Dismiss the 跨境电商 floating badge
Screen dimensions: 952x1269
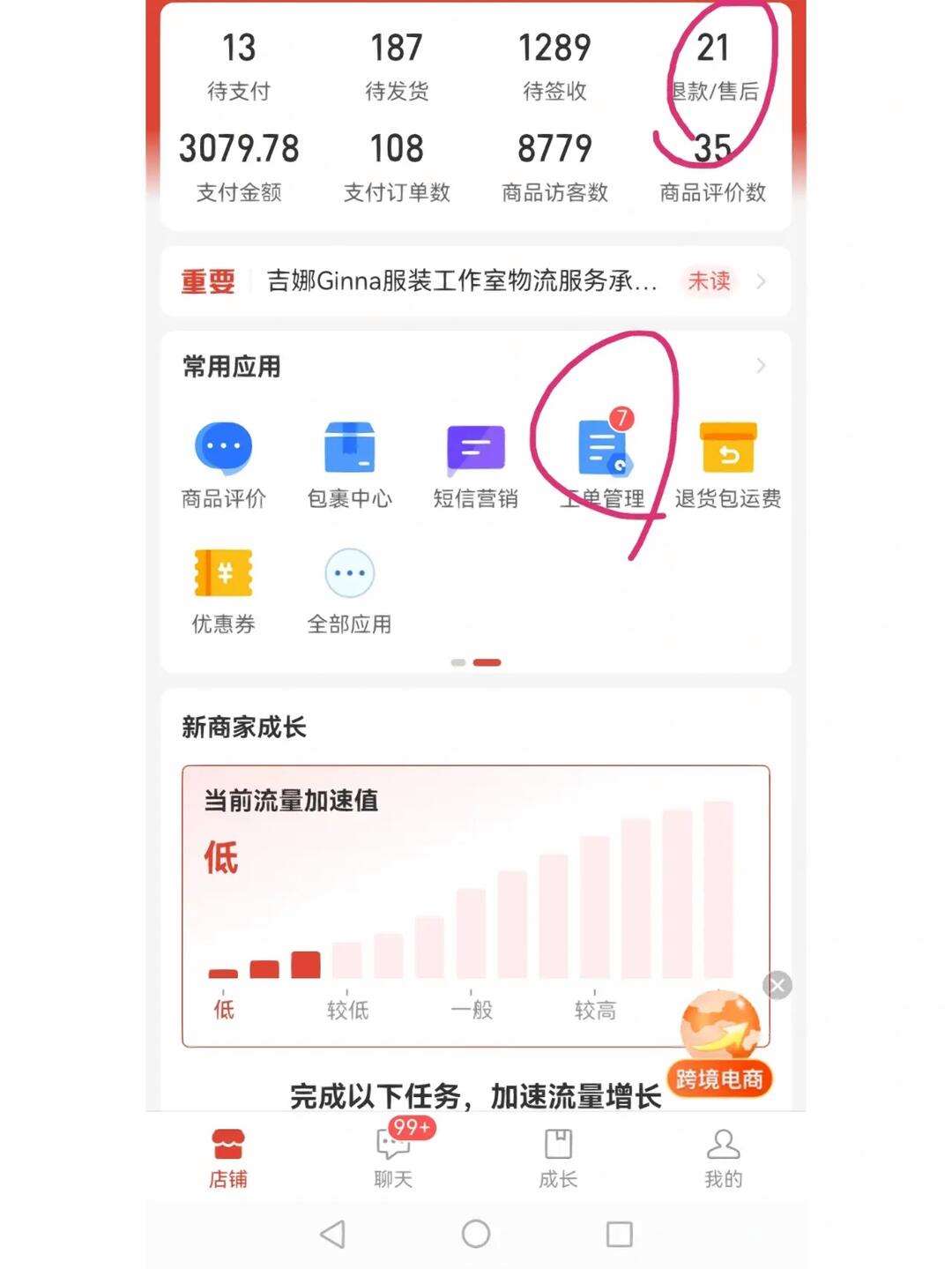point(777,985)
